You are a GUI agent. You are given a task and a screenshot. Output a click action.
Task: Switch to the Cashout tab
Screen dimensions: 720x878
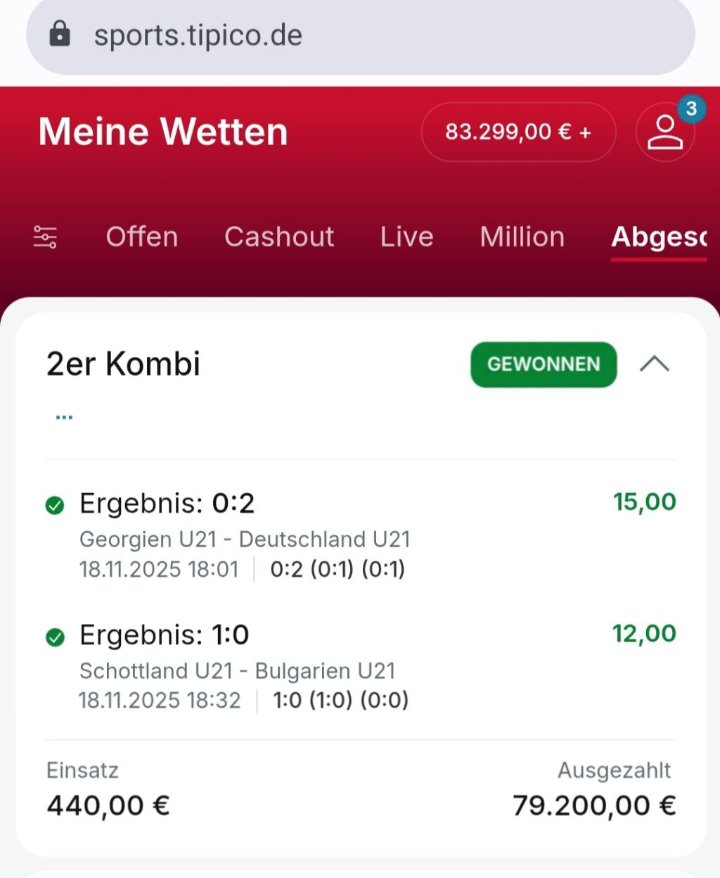[279, 236]
